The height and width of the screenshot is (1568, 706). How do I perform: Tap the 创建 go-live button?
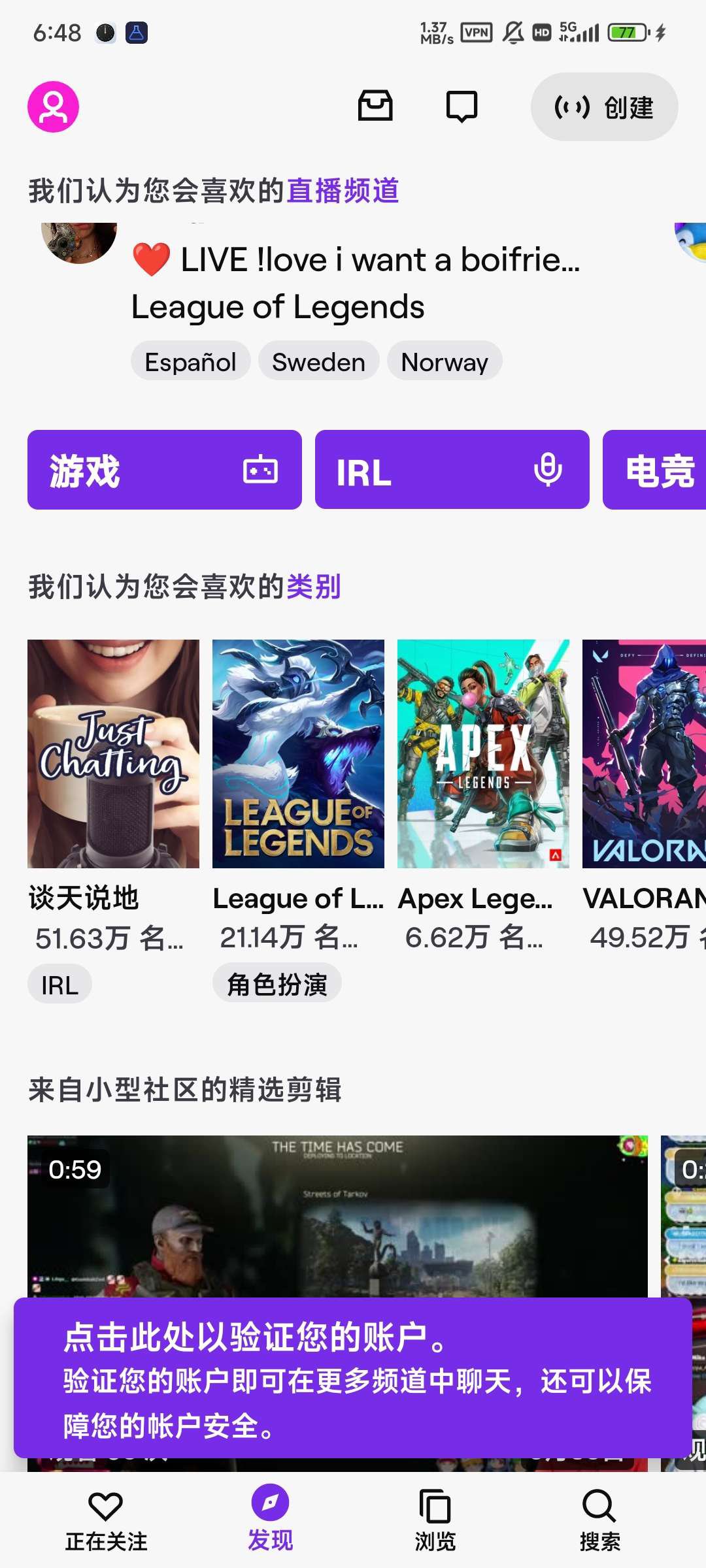[x=604, y=107]
